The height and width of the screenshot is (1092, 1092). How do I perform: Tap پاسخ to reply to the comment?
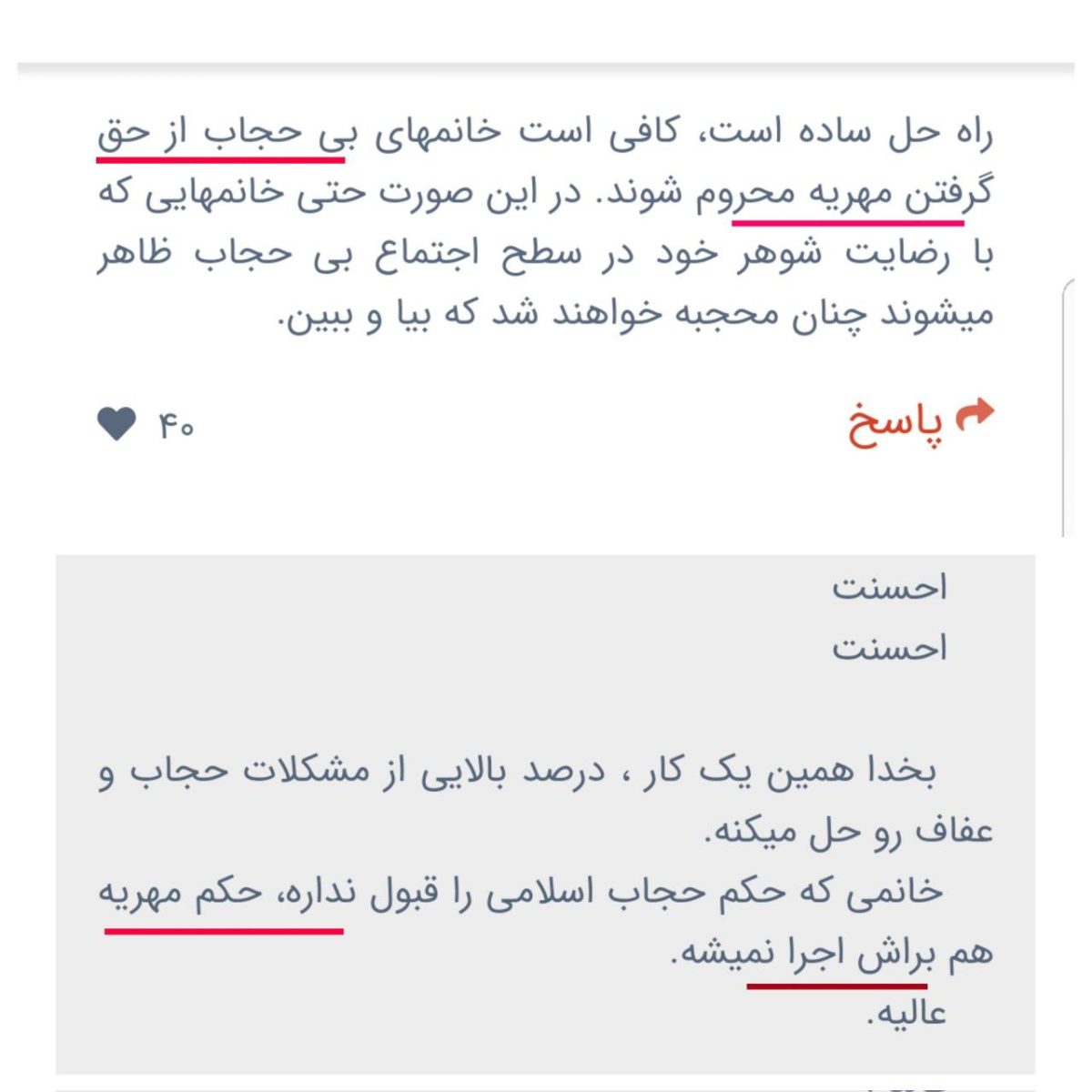(919, 422)
